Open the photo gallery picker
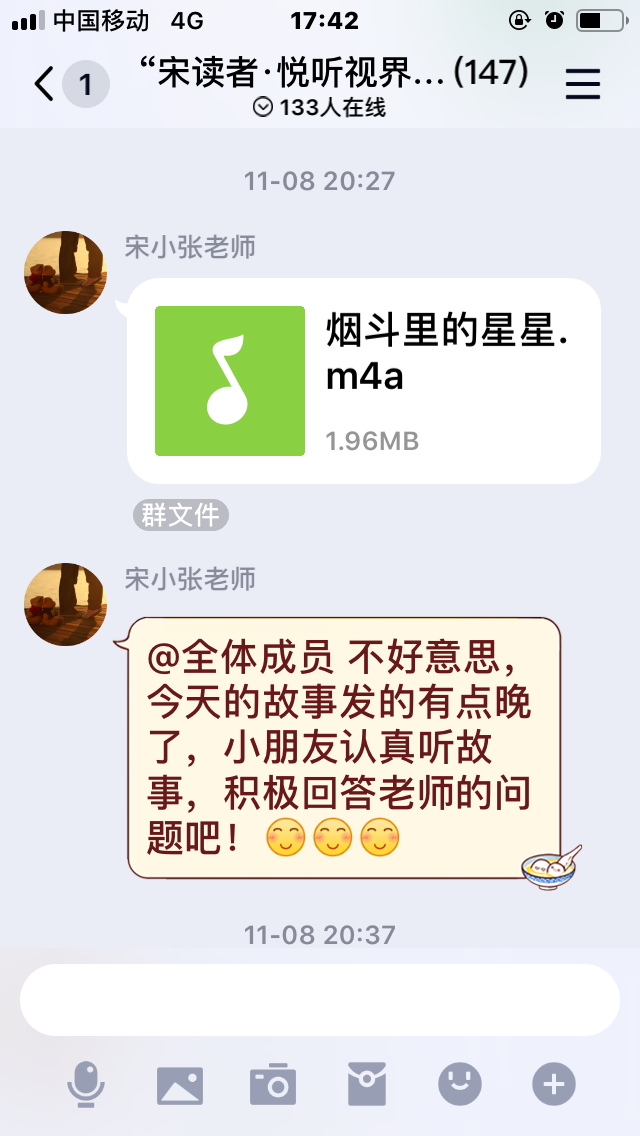This screenshot has height=1136, width=640. coord(180,1084)
